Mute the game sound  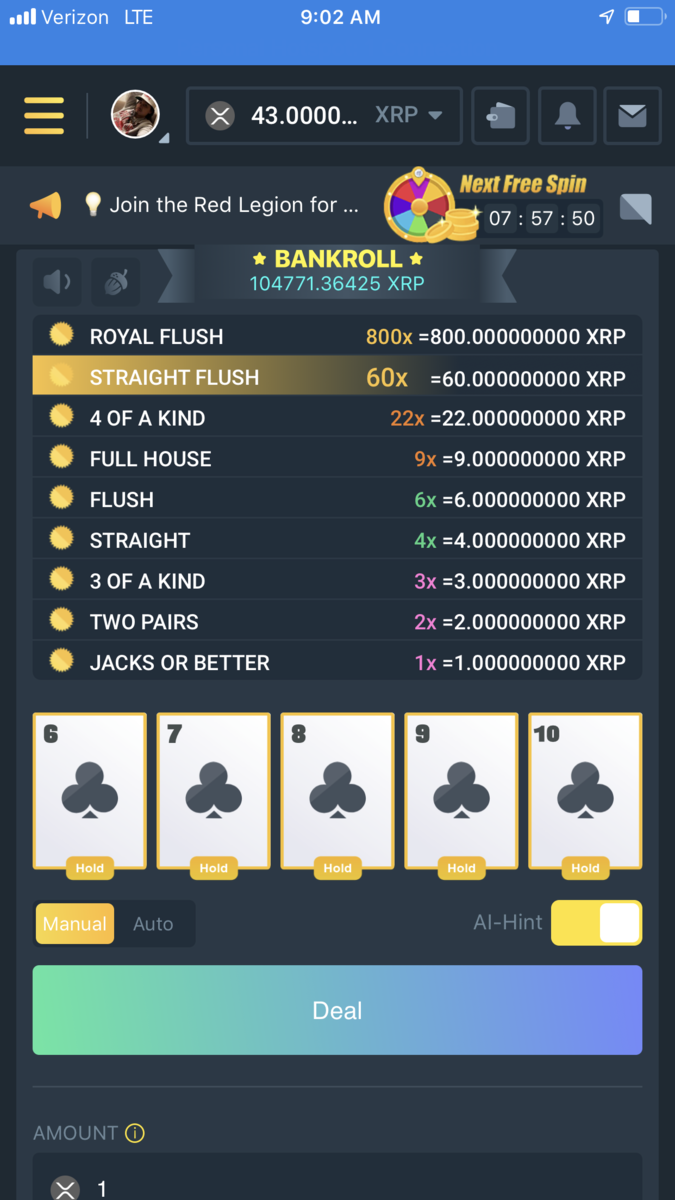point(58,283)
